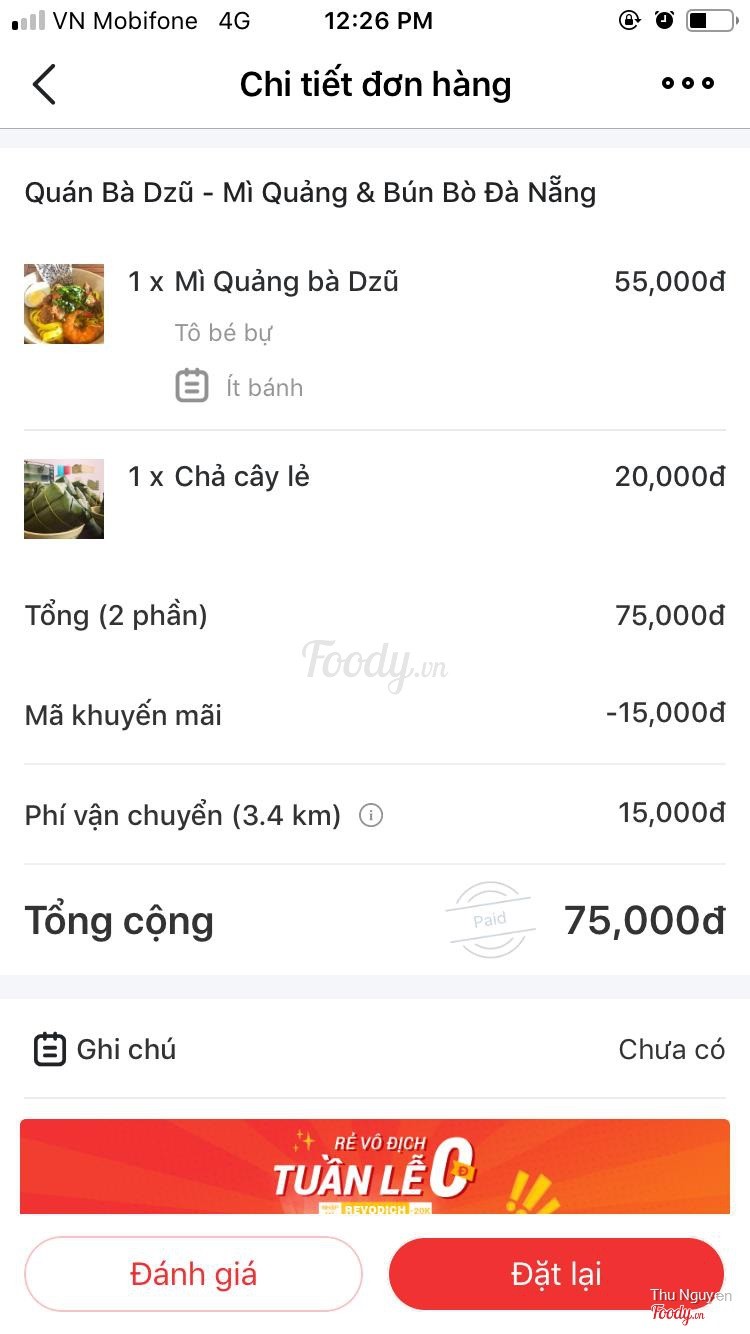
Task: Go back from order details
Action: coord(44,85)
